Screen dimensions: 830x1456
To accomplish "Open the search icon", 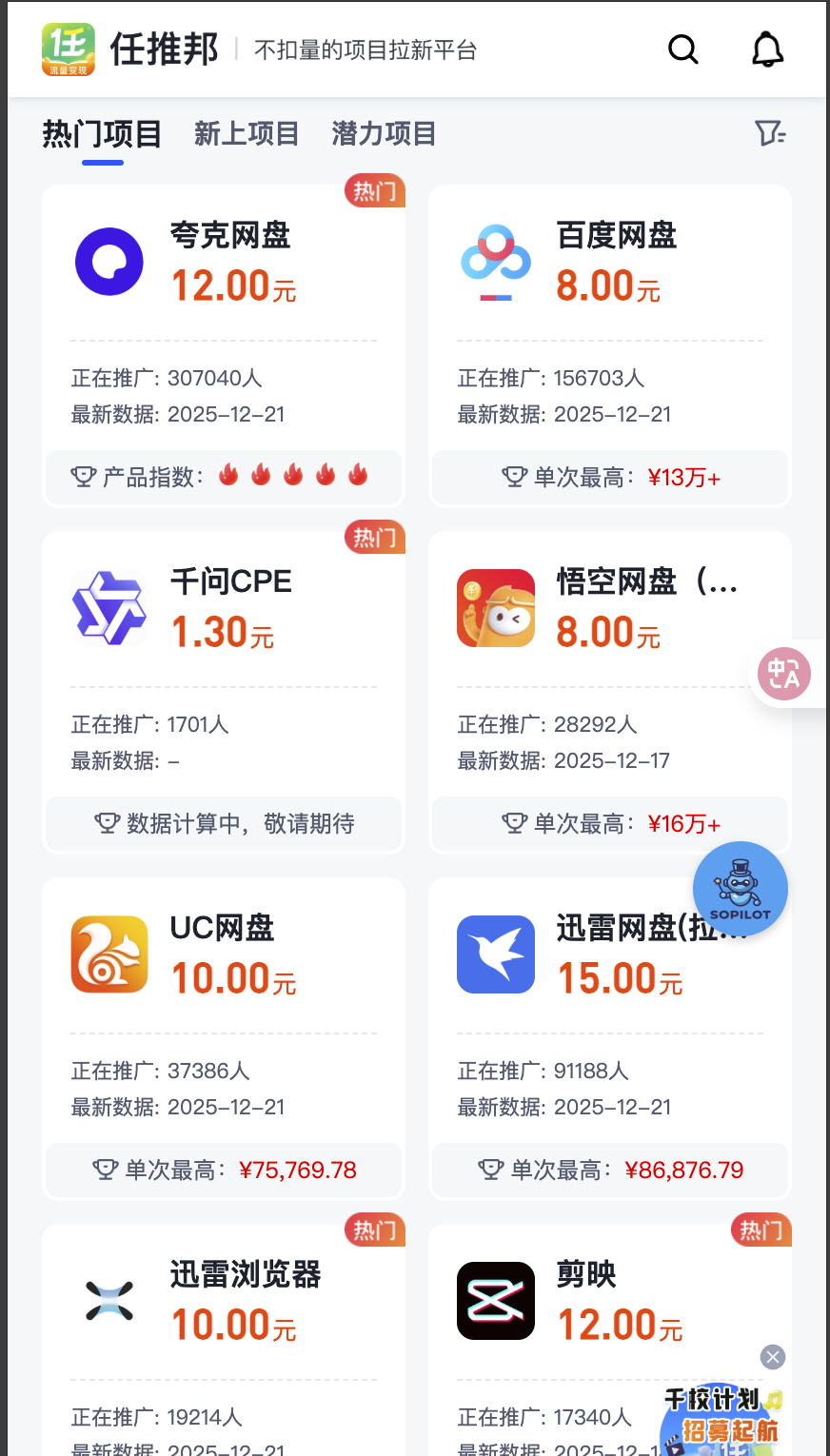I will pyautogui.click(x=683, y=49).
